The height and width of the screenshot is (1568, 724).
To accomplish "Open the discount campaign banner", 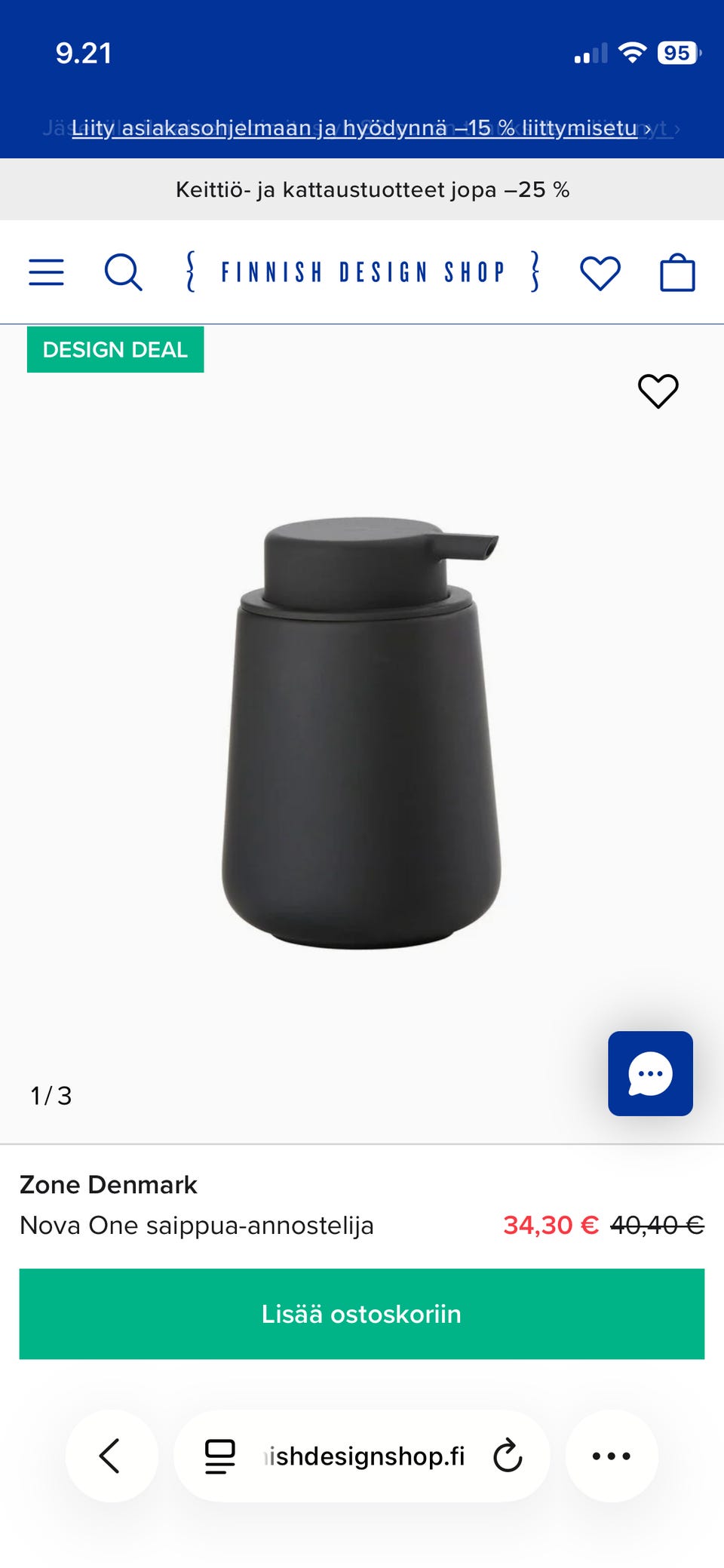I will 362,189.
